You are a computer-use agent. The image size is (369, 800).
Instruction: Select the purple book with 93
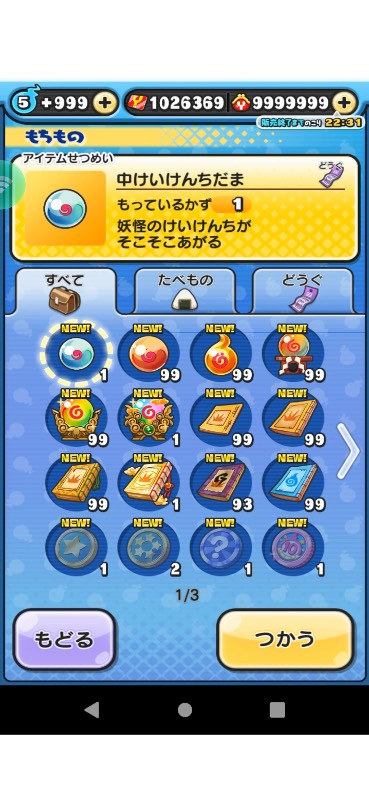(221, 483)
